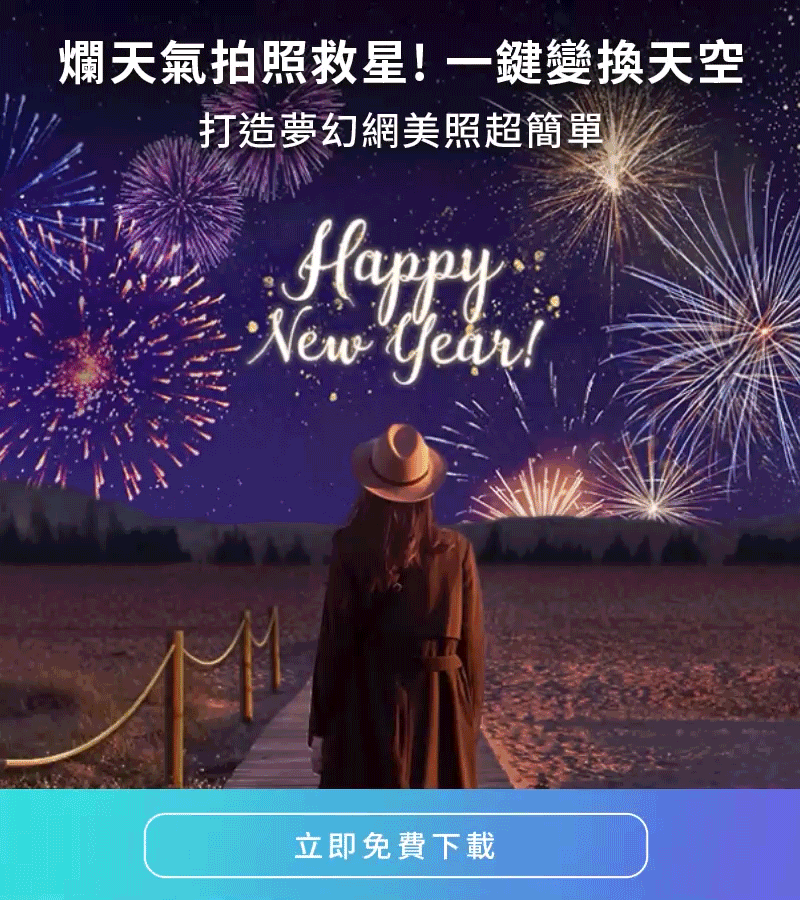Tap the 立即免費下載 download button
Viewport: 800px width, 900px height.
click(396, 846)
